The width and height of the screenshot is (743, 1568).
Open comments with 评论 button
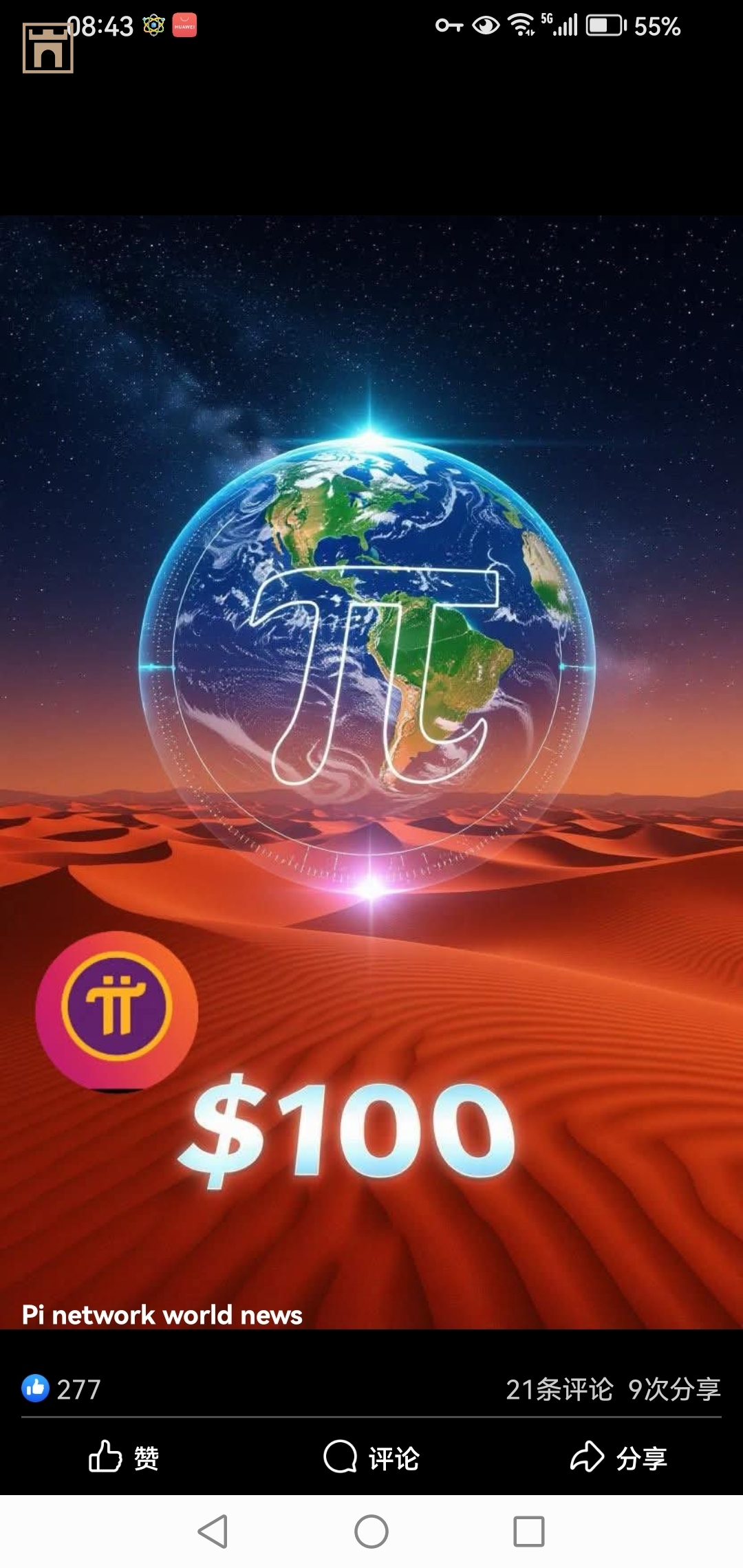click(371, 1457)
